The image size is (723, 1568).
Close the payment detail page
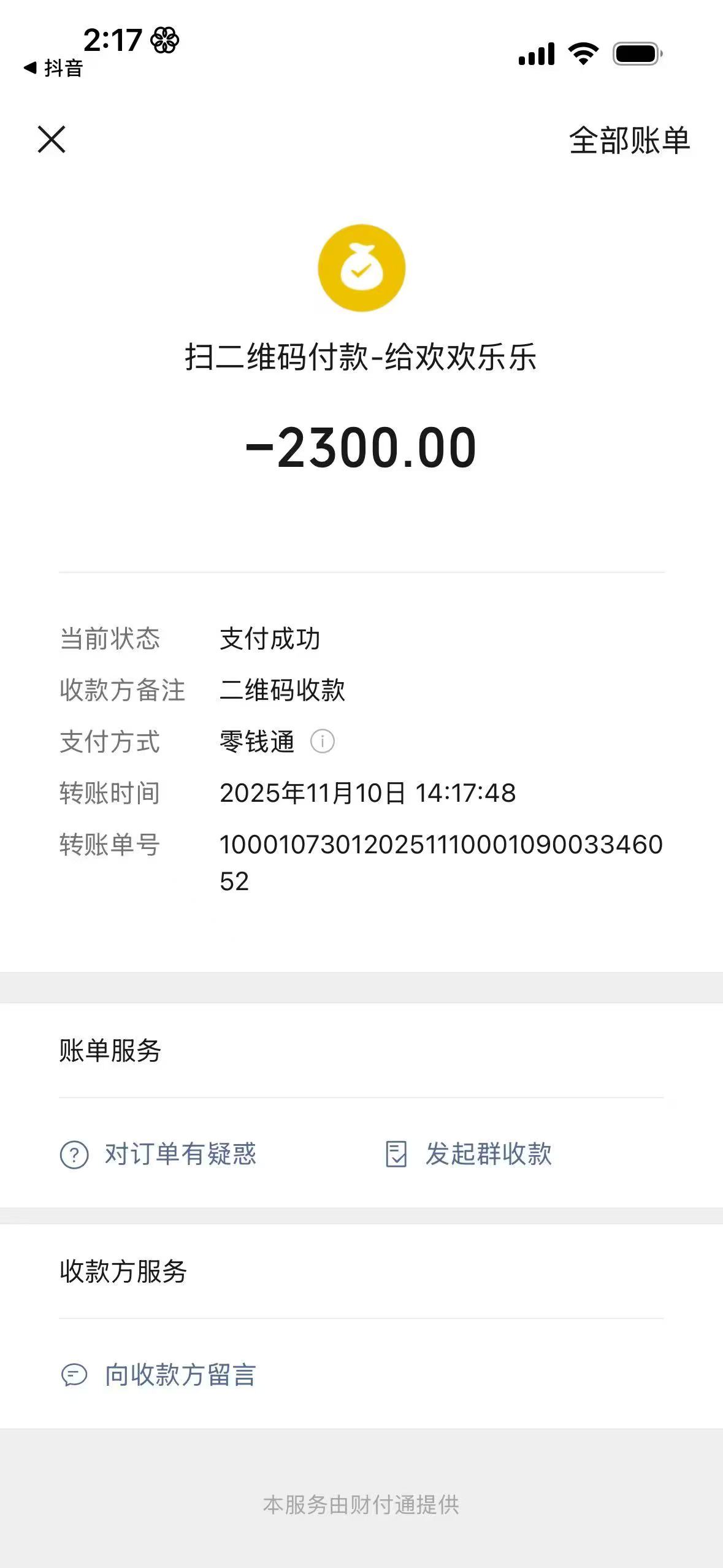pos(52,139)
